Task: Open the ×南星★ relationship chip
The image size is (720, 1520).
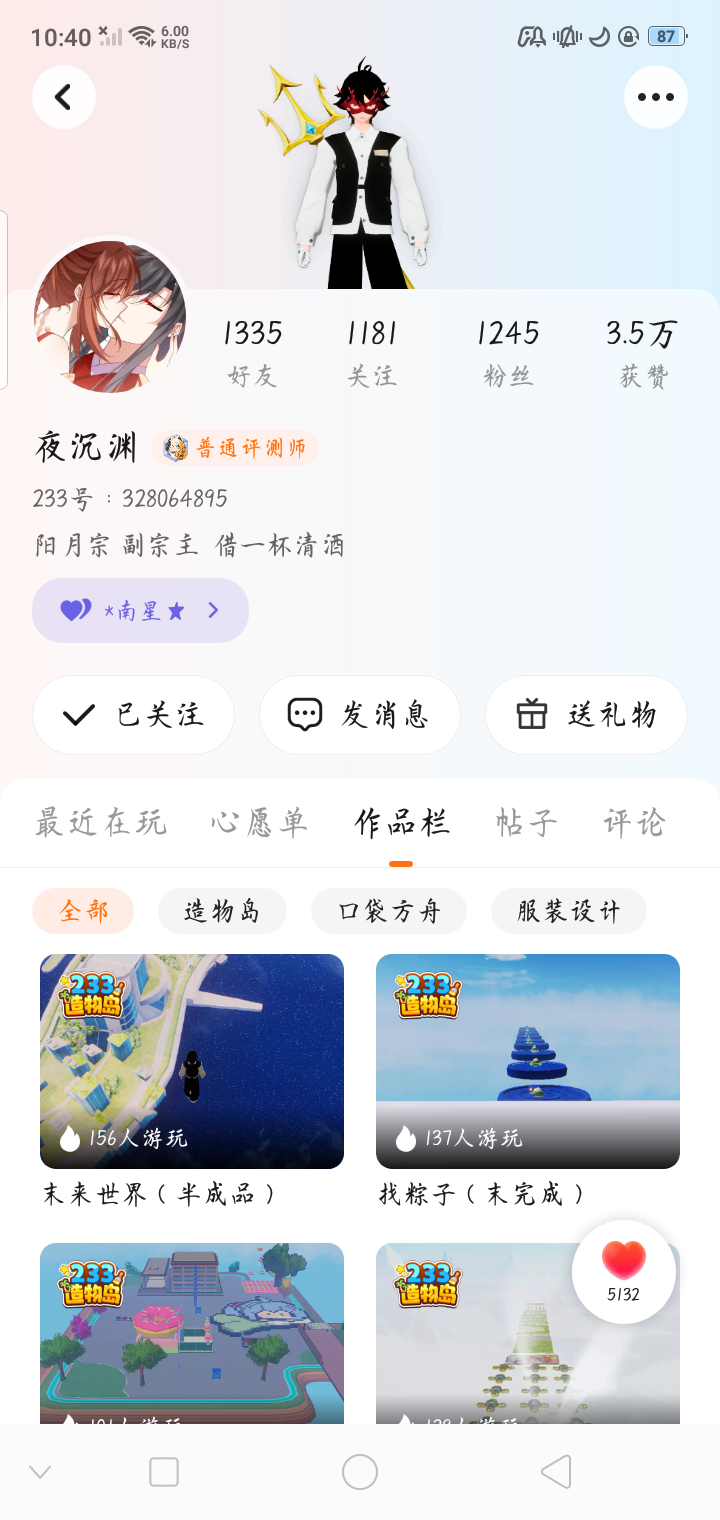Action: (x=140, y=610)
